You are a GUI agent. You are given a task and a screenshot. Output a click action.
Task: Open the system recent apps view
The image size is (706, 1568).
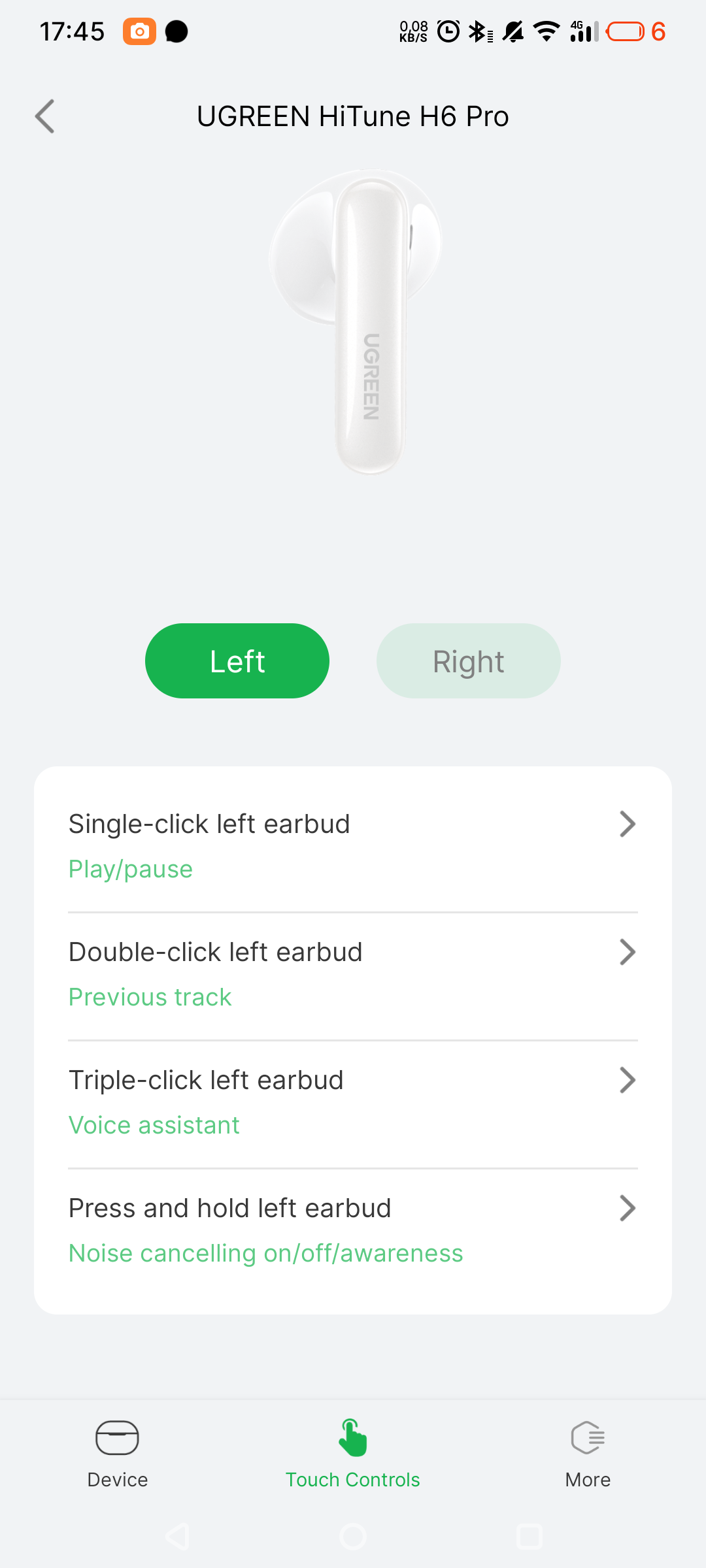(x=529, y=1537)
